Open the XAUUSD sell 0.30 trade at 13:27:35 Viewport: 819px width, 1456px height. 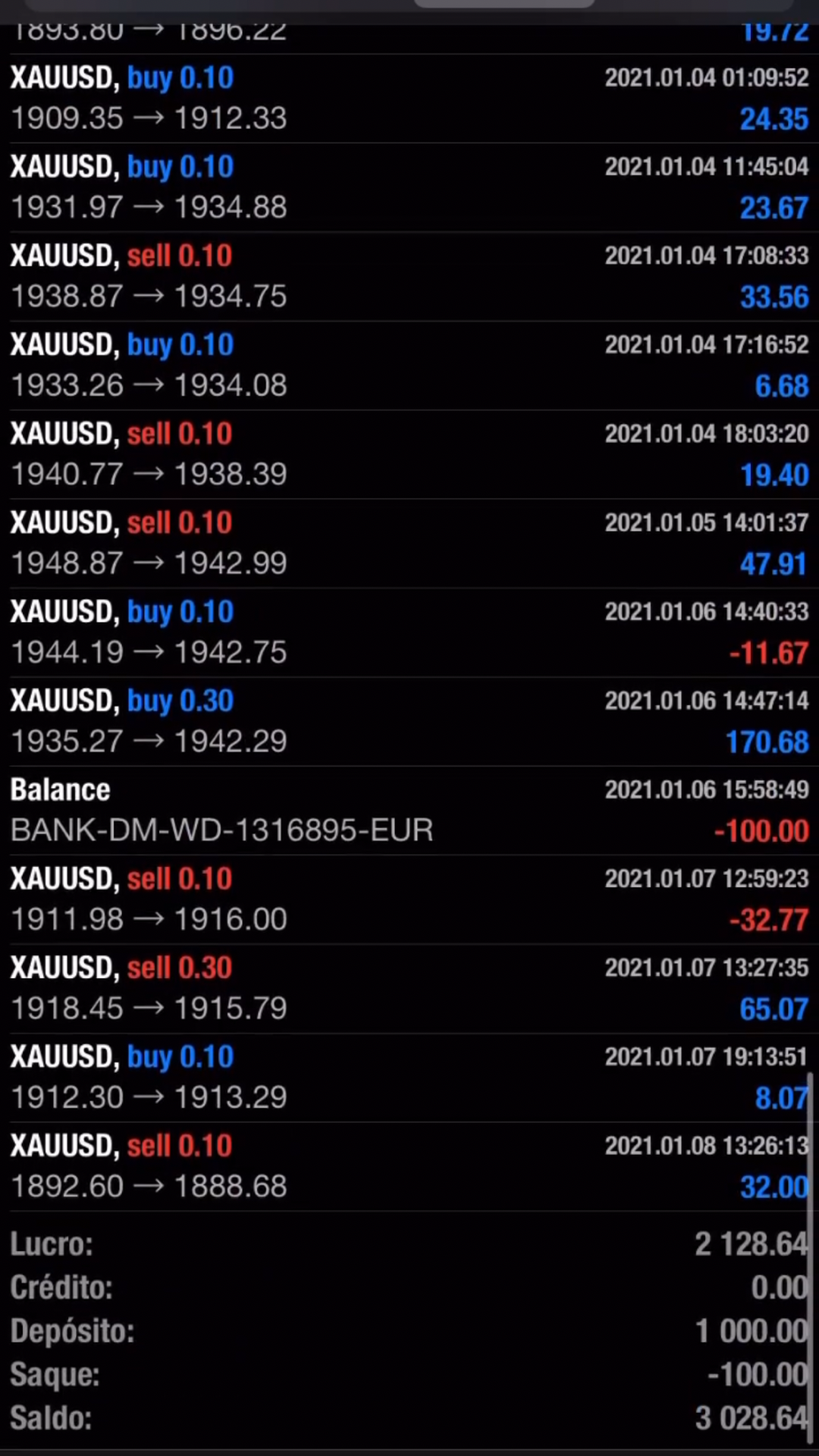(409, 988)
